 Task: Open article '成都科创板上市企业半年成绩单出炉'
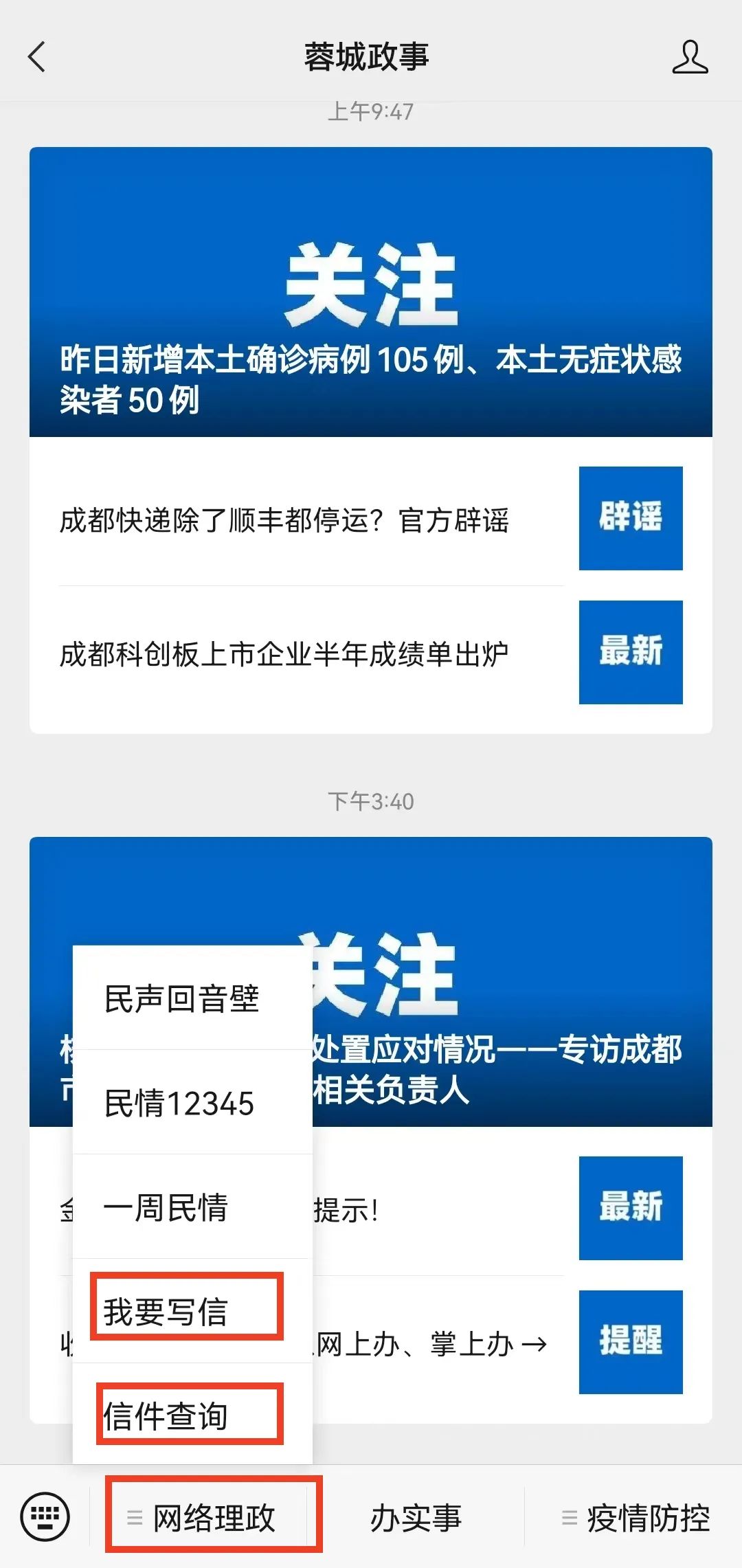(x=284, y=653)
